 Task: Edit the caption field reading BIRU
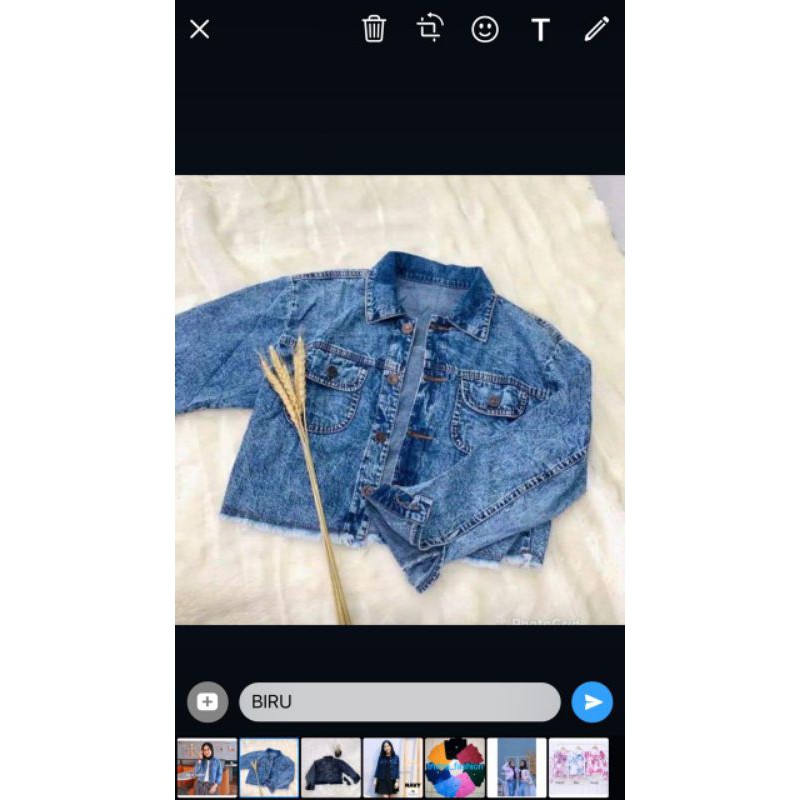coord(400,702)
